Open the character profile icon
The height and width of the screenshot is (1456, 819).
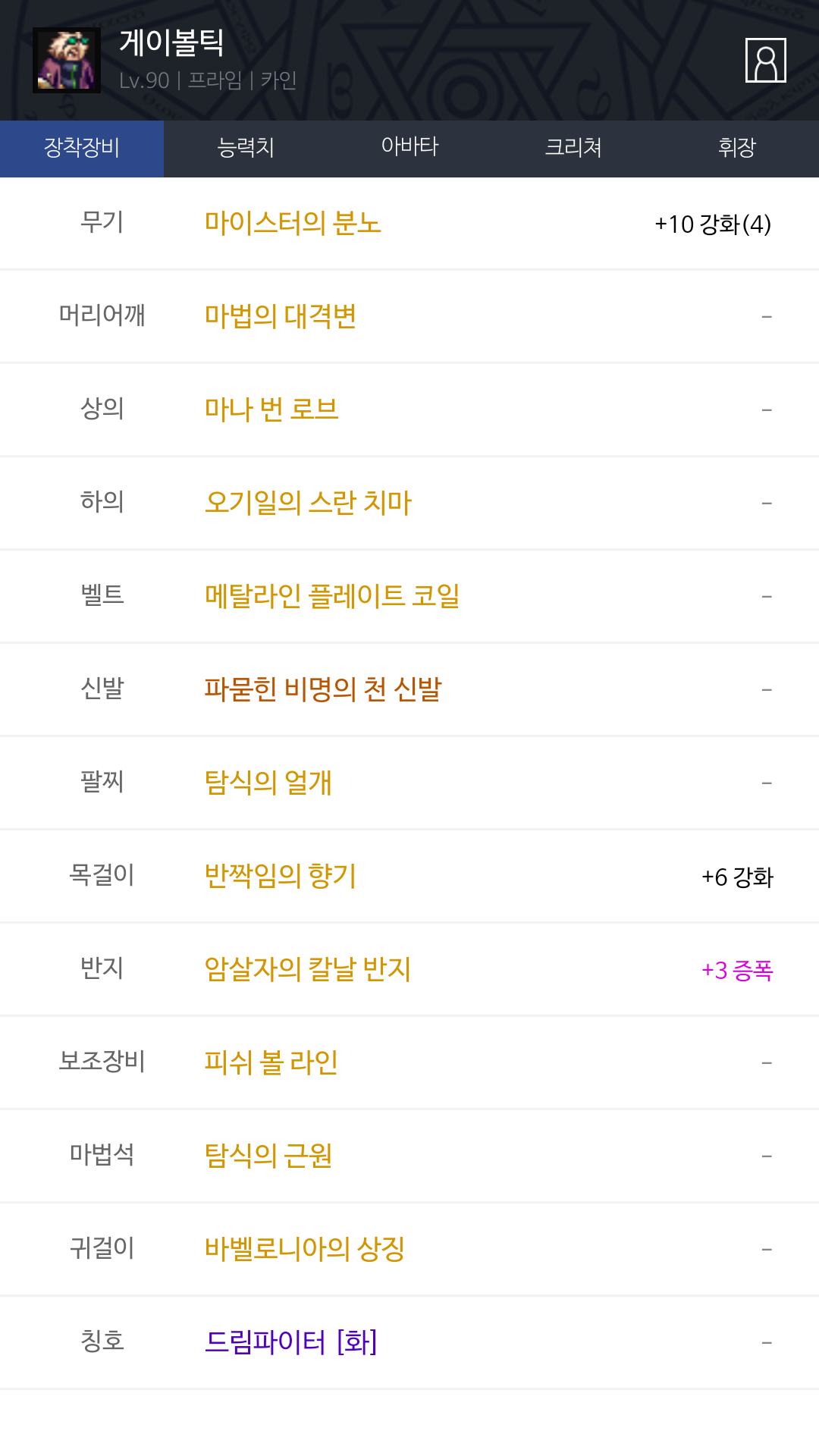(x=765, y=60)
